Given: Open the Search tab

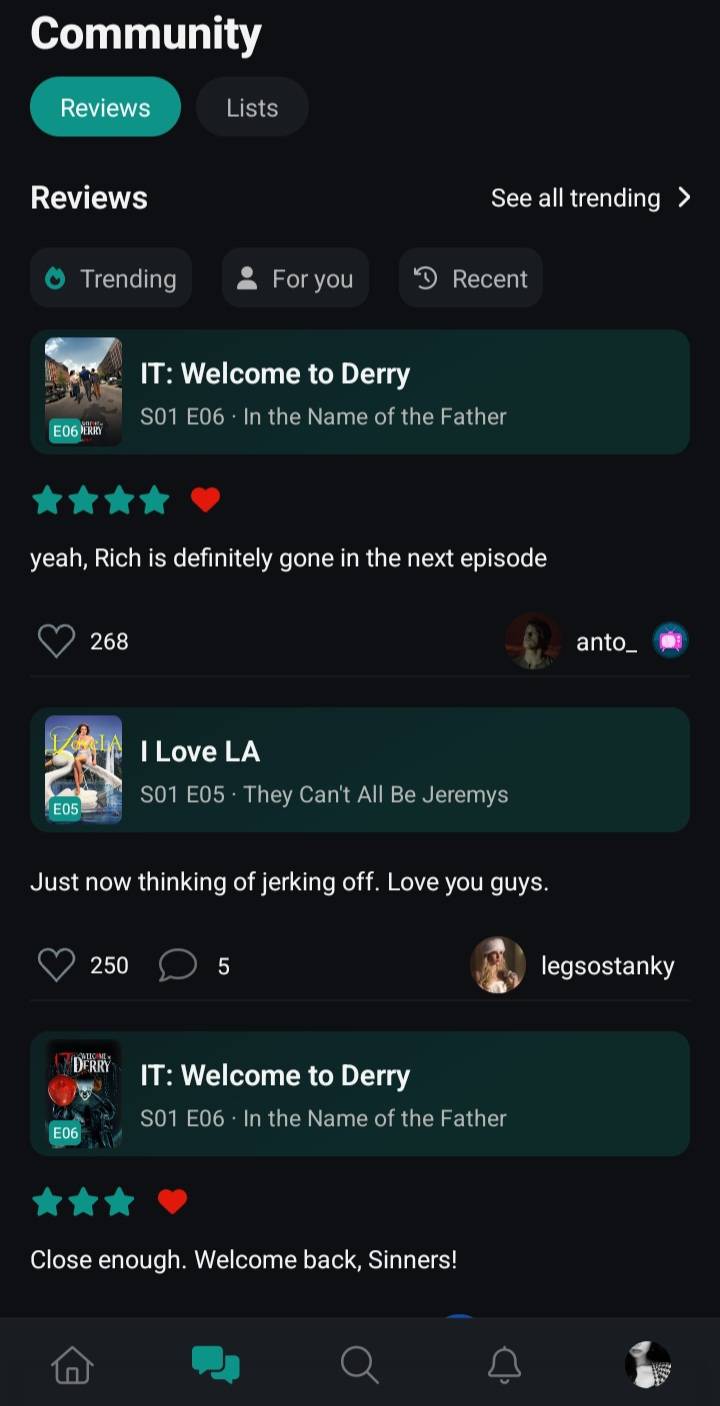Looking at the screenshot, I should [359, 1364].
